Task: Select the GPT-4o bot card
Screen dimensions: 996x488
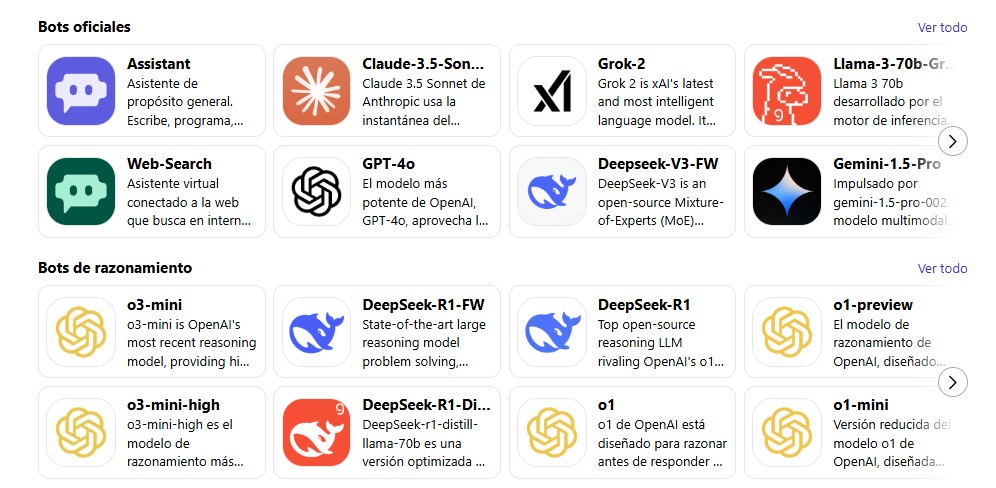Action: pyautogui.click(x=388, y=191)
